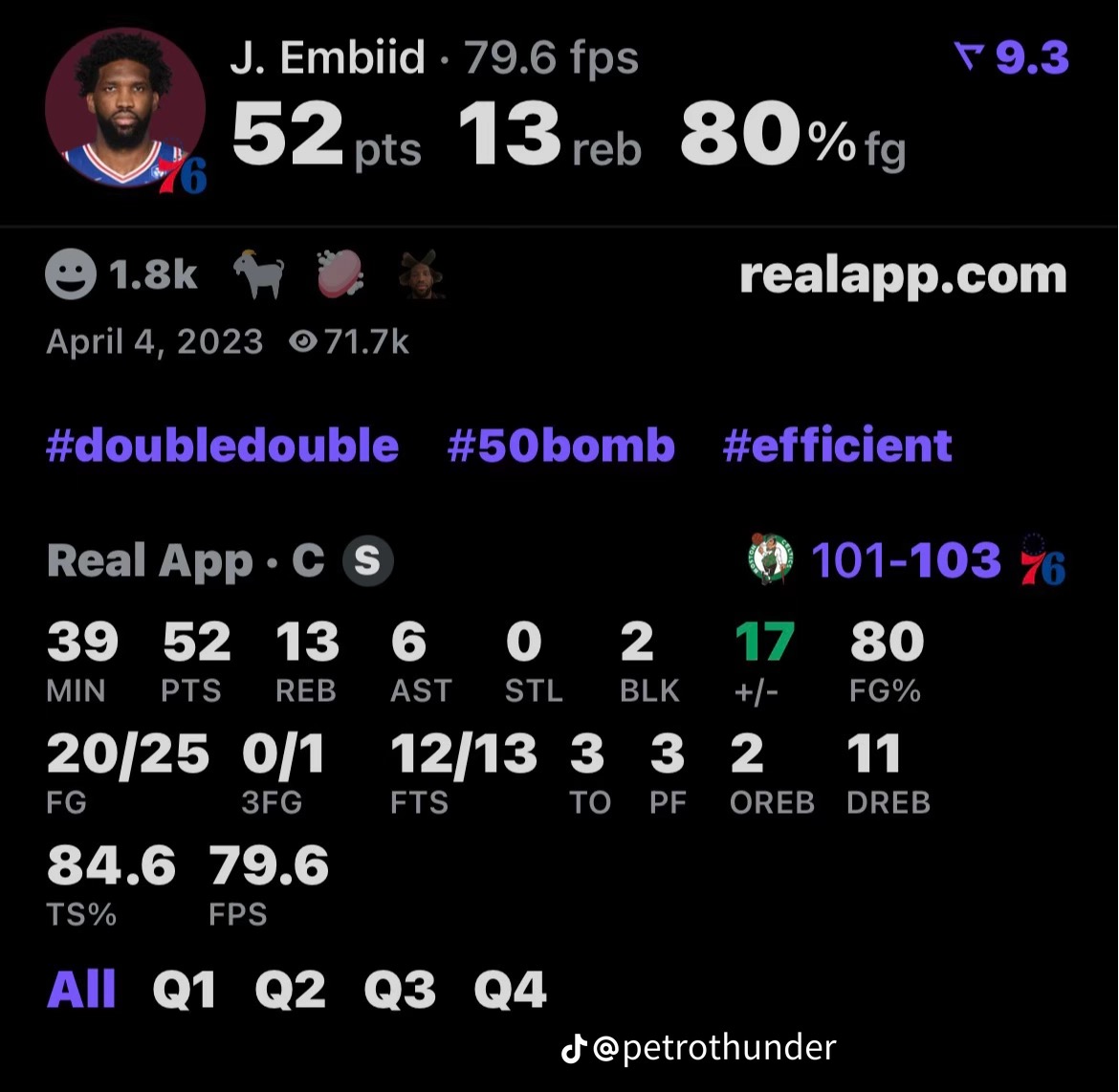This screenshot has width=1119, height=1092.
Task: Open the #doubledouble hashtag
Action: 222,446
